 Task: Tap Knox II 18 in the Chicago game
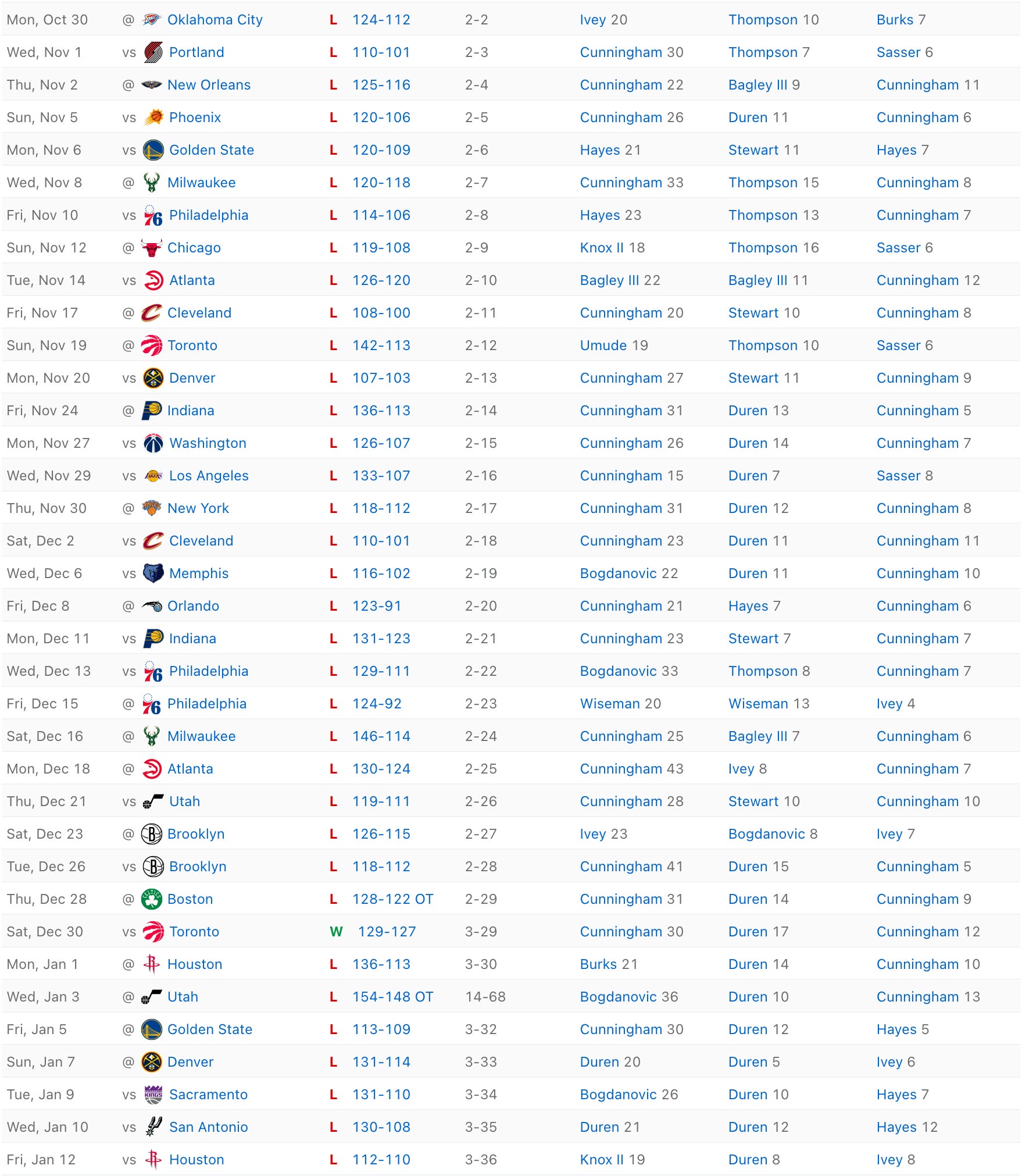coord(601,248)
